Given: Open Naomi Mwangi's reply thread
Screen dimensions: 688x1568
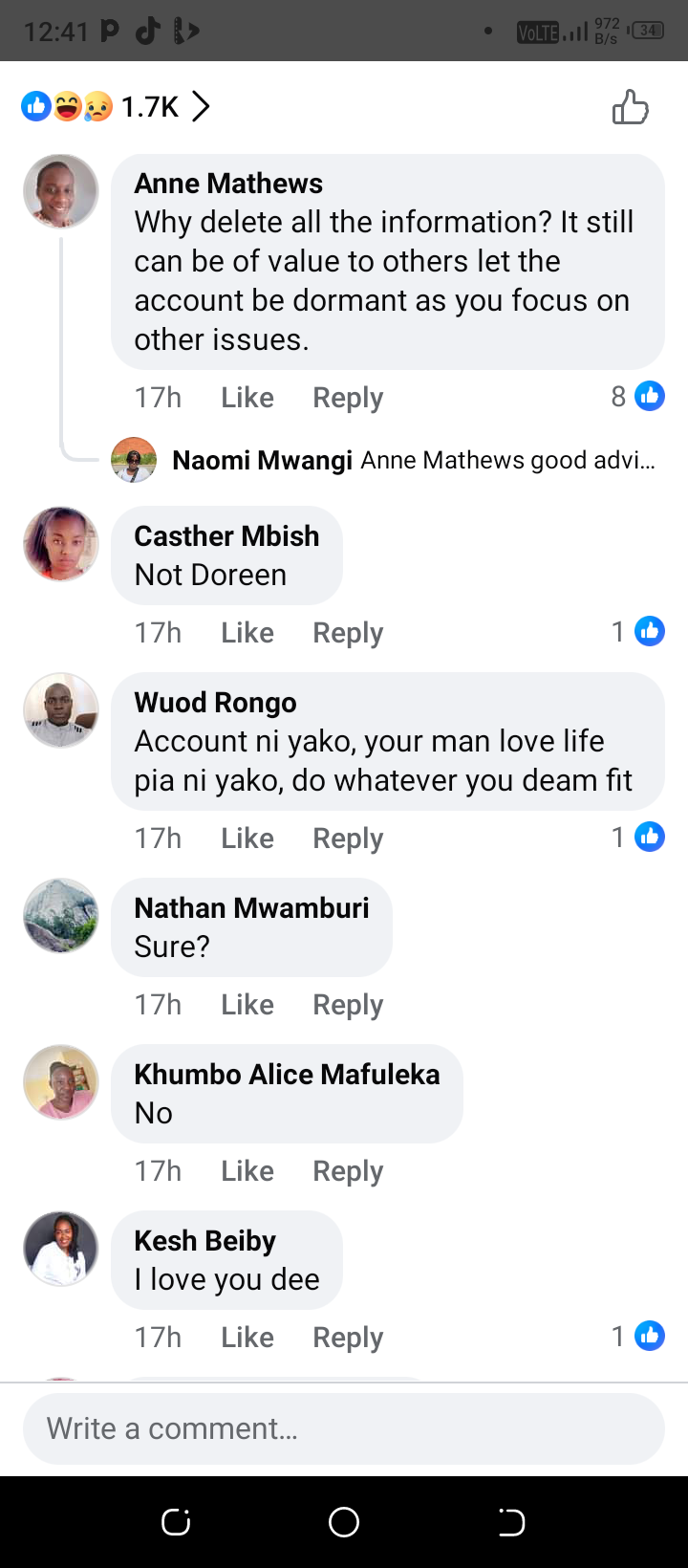Looking at the screenshot, I should [413, 461].
